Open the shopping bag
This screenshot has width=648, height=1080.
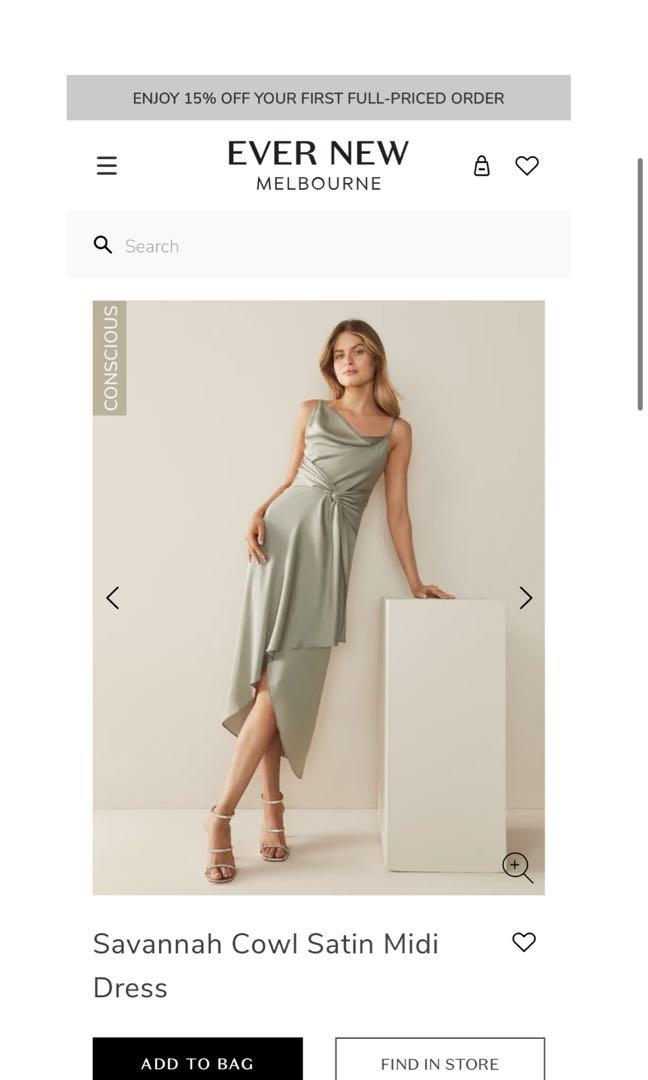[481, 166]
